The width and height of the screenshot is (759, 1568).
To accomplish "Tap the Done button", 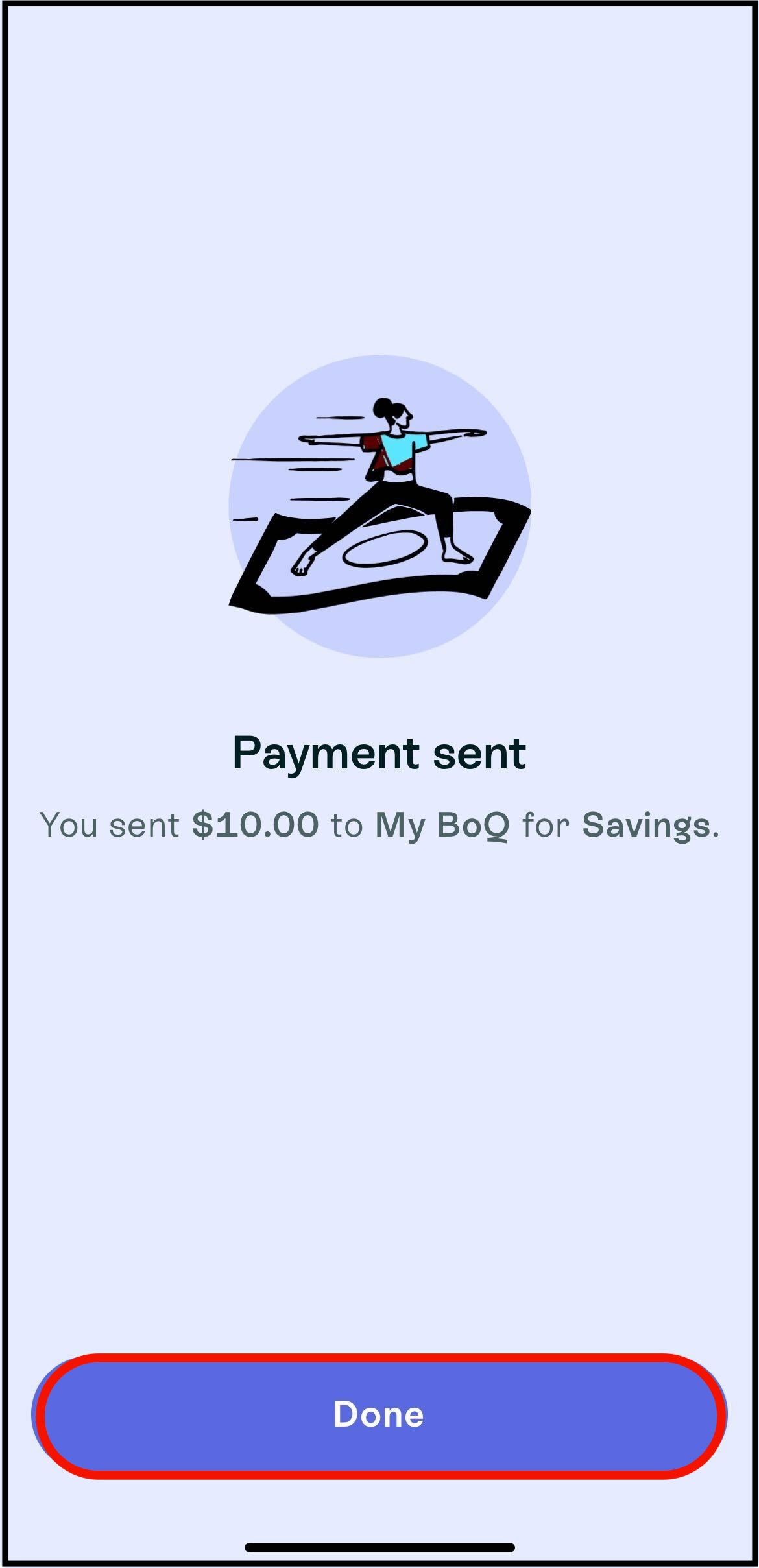I will [x=379, y=1415].
